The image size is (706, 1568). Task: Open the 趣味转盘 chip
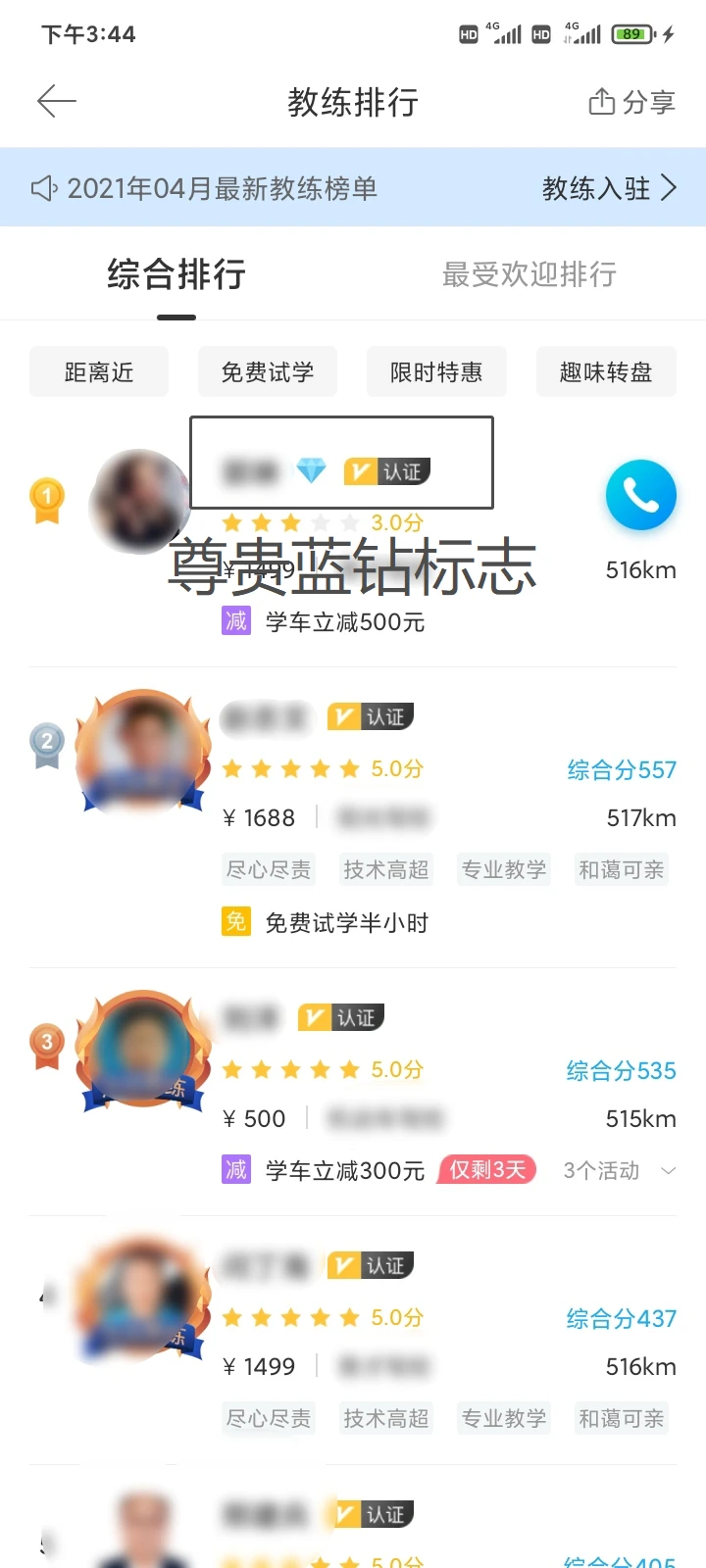coord(606,372)
